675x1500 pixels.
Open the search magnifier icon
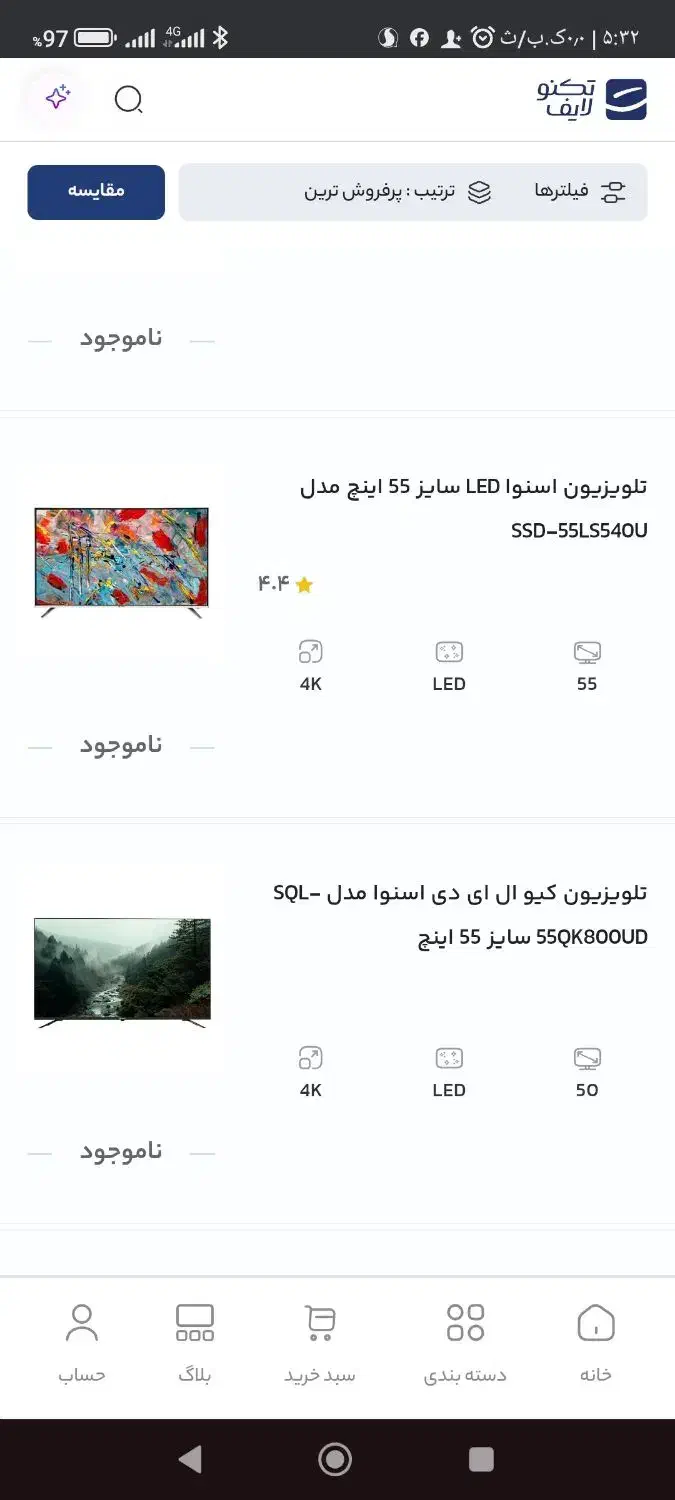(x=129, y=99)
